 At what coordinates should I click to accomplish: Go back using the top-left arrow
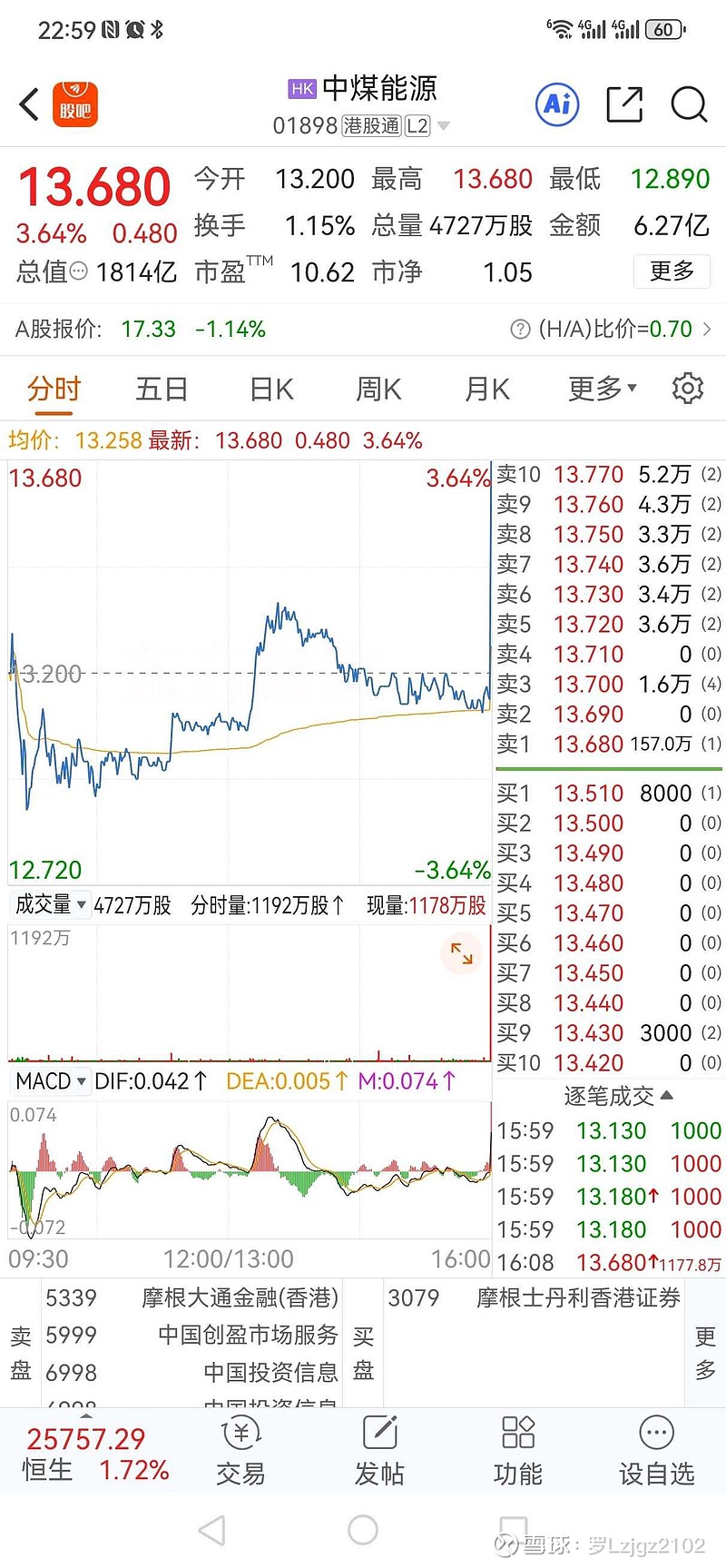click(29, 104)
